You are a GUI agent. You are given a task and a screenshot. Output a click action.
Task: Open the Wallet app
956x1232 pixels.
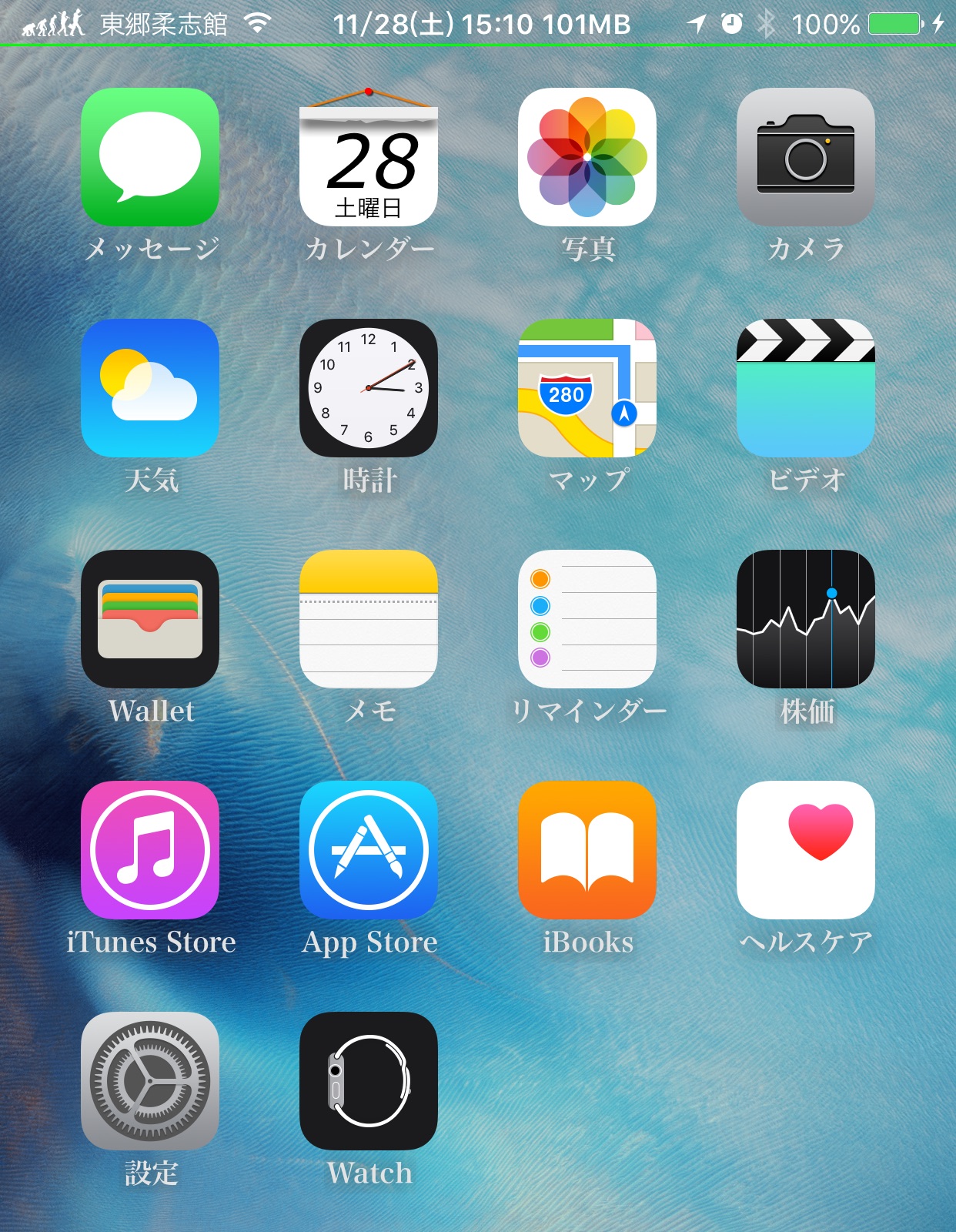click(x=150, y=619)
